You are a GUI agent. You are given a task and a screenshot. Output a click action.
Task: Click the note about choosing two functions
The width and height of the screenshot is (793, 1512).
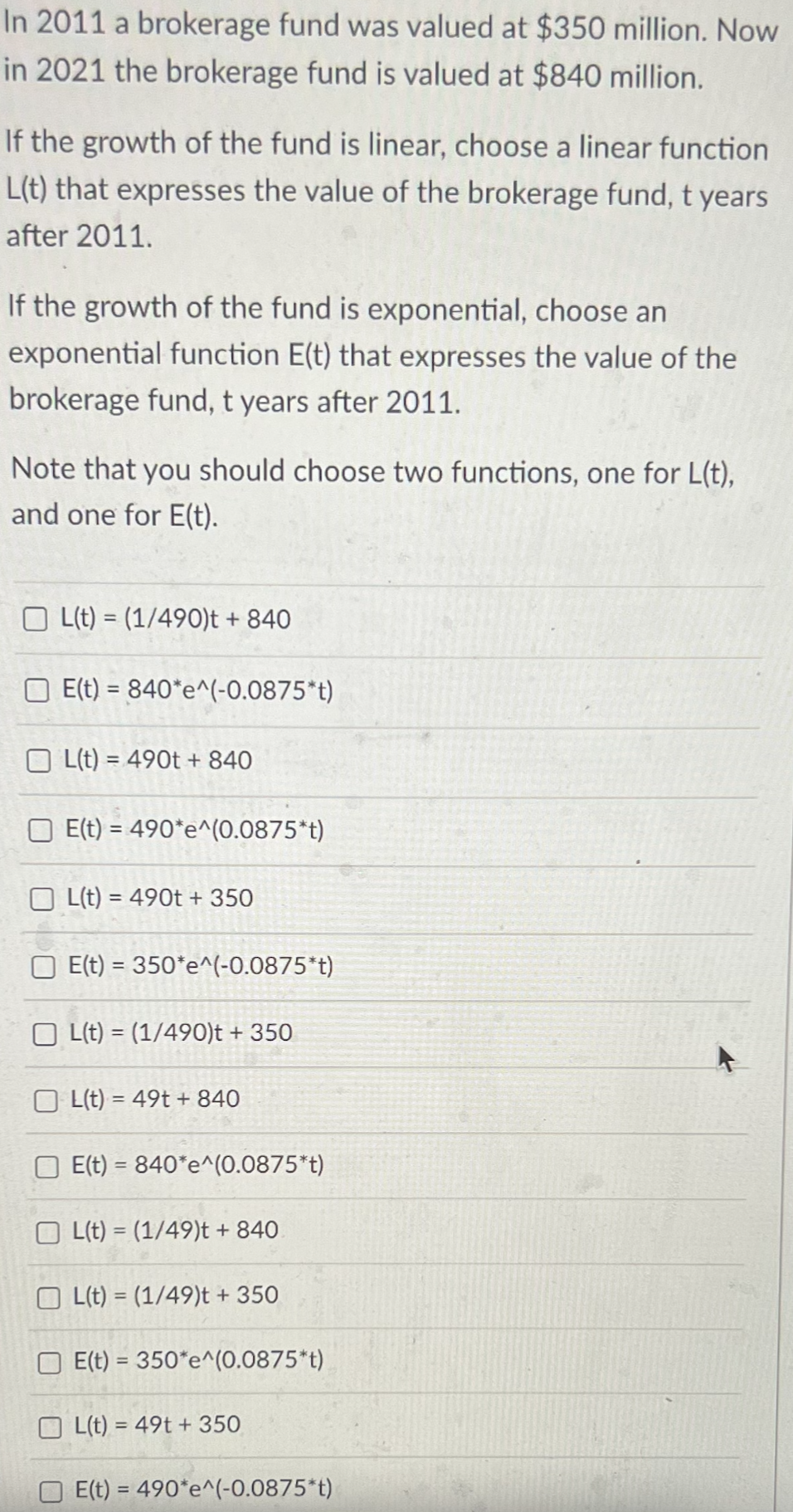point(373,492)
